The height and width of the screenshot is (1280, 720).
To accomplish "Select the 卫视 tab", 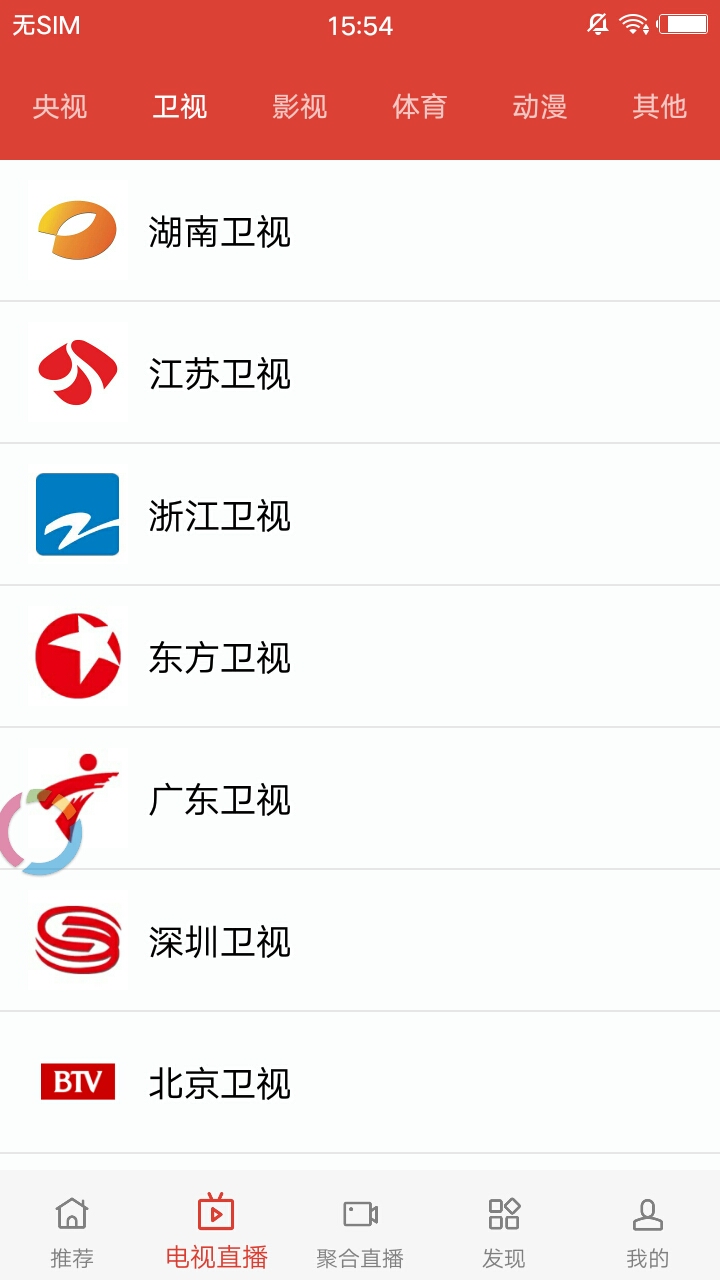I will (x=180, y=106).
